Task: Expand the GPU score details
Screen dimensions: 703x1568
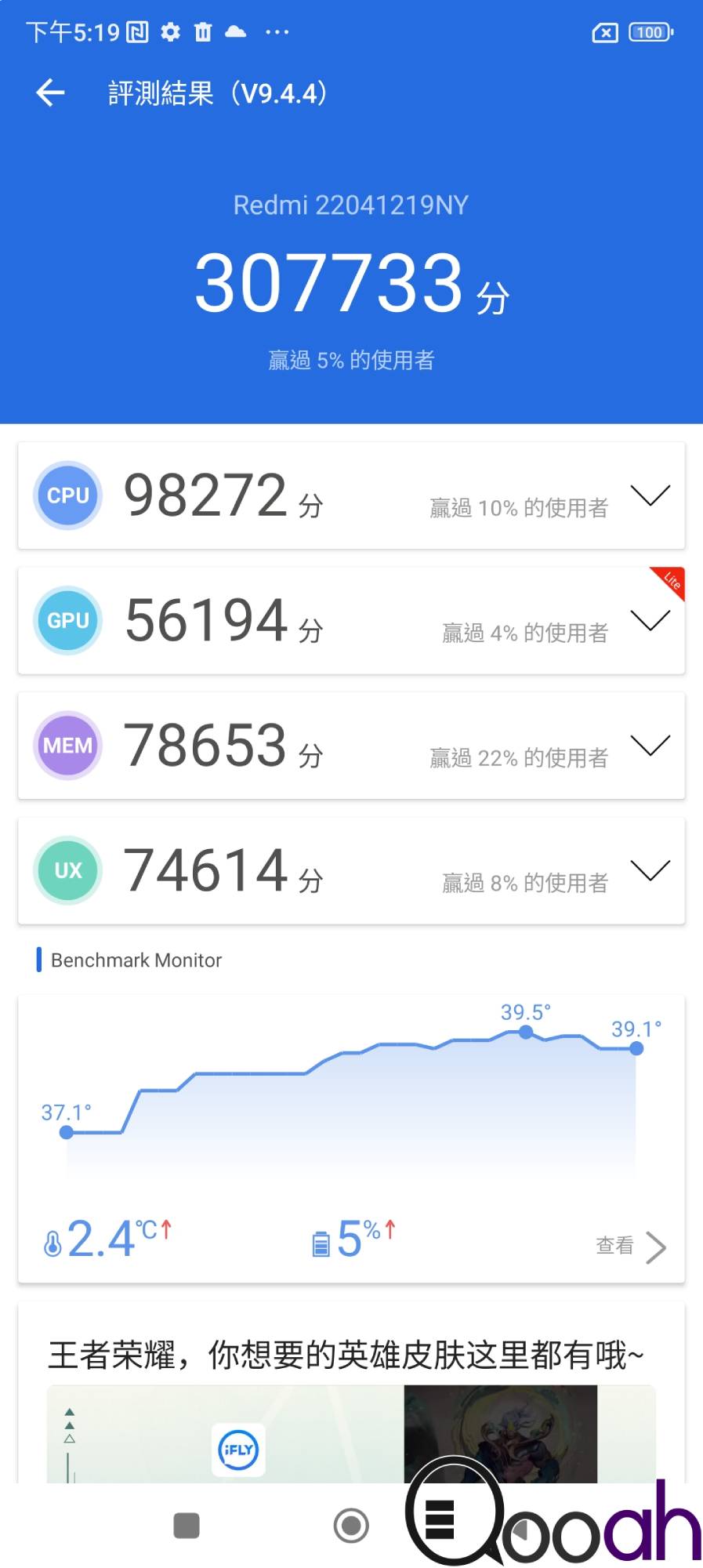Action: [649, 621]
